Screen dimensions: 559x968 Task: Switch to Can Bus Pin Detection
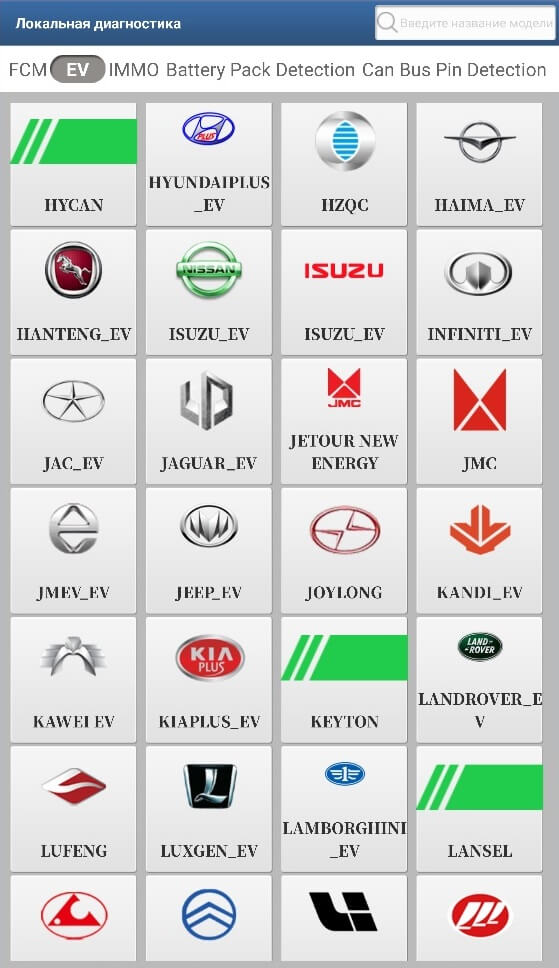tap(454, 70)
